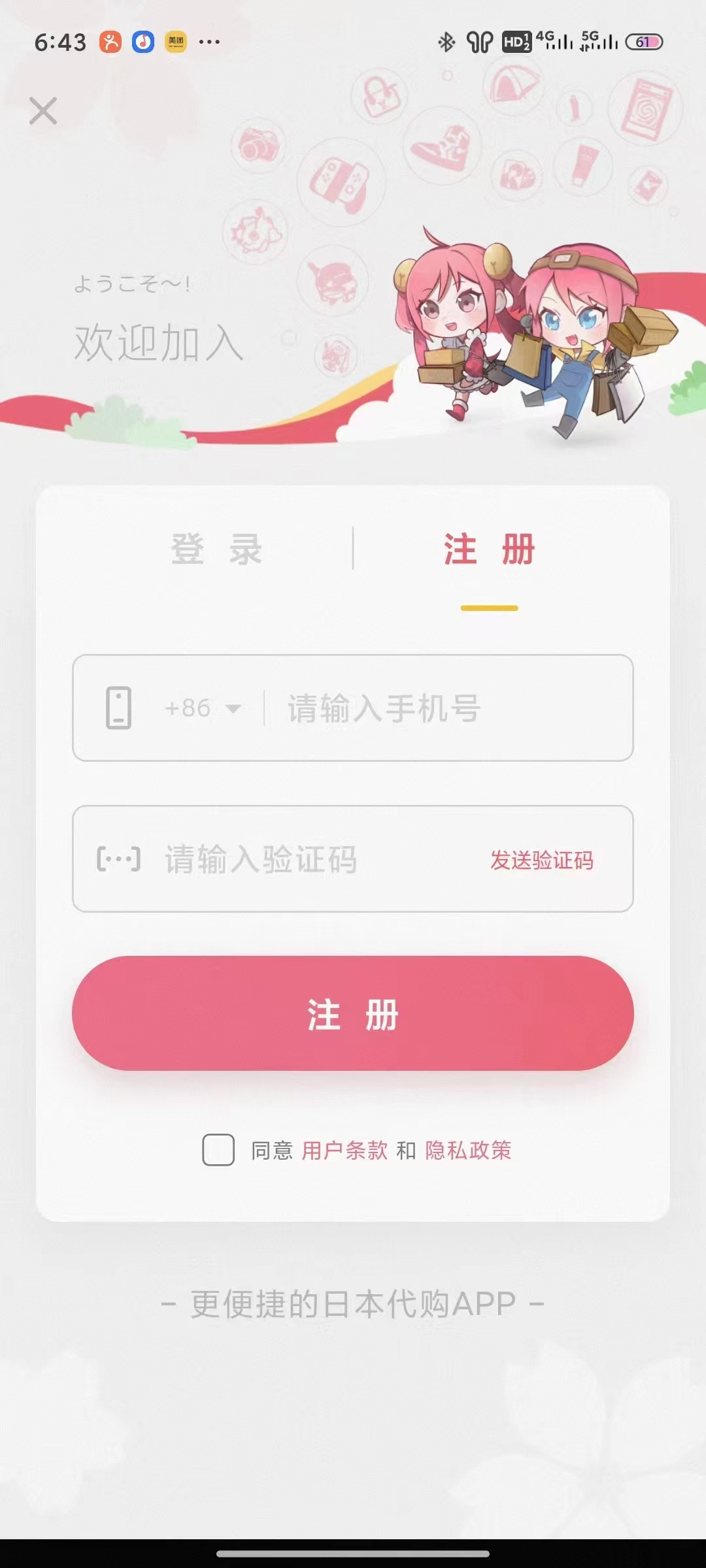Select the 注册 tab
Image resolution: width=706 pixels, height=1568 pixels.
[x=490, y=549]
